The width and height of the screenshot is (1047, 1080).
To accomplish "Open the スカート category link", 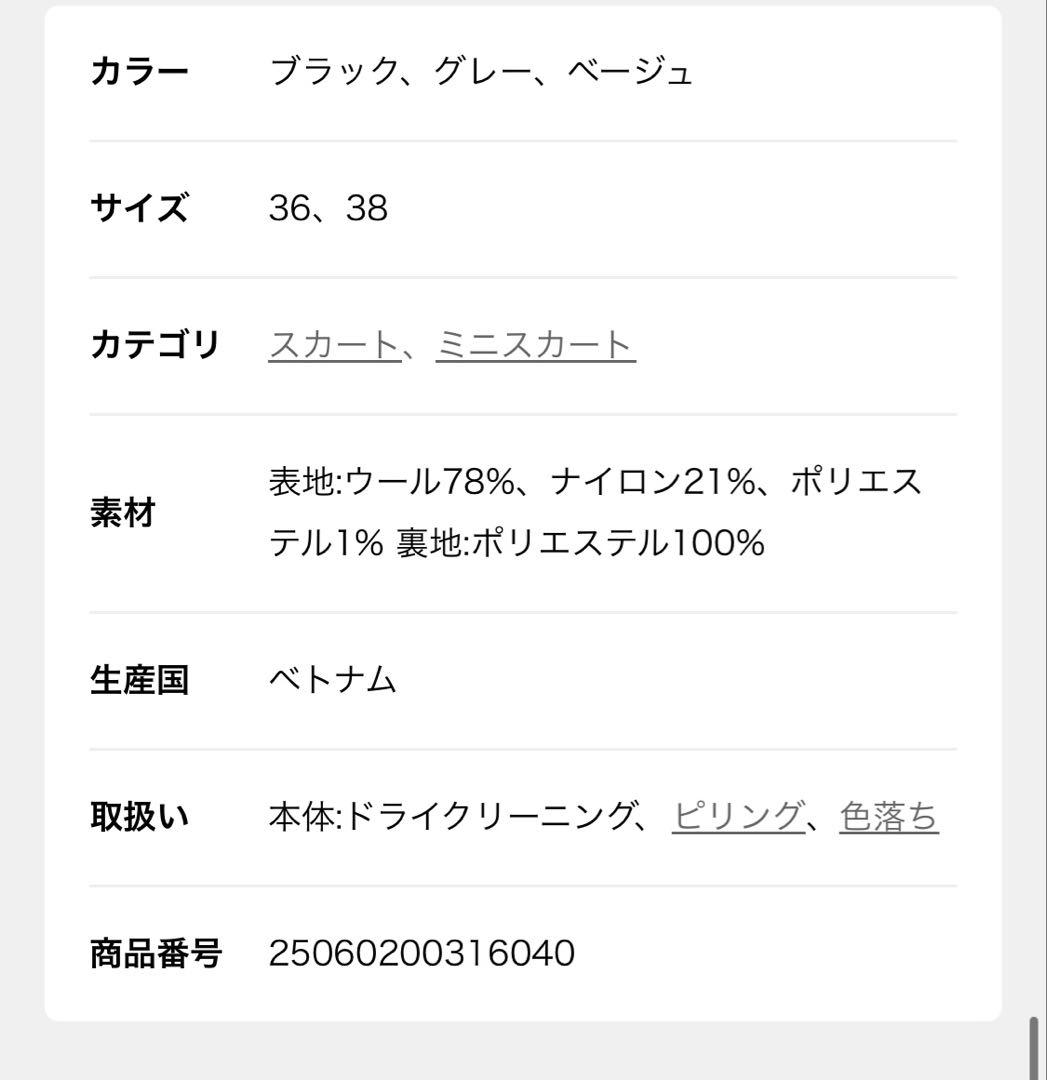I will tap(333, 345).
